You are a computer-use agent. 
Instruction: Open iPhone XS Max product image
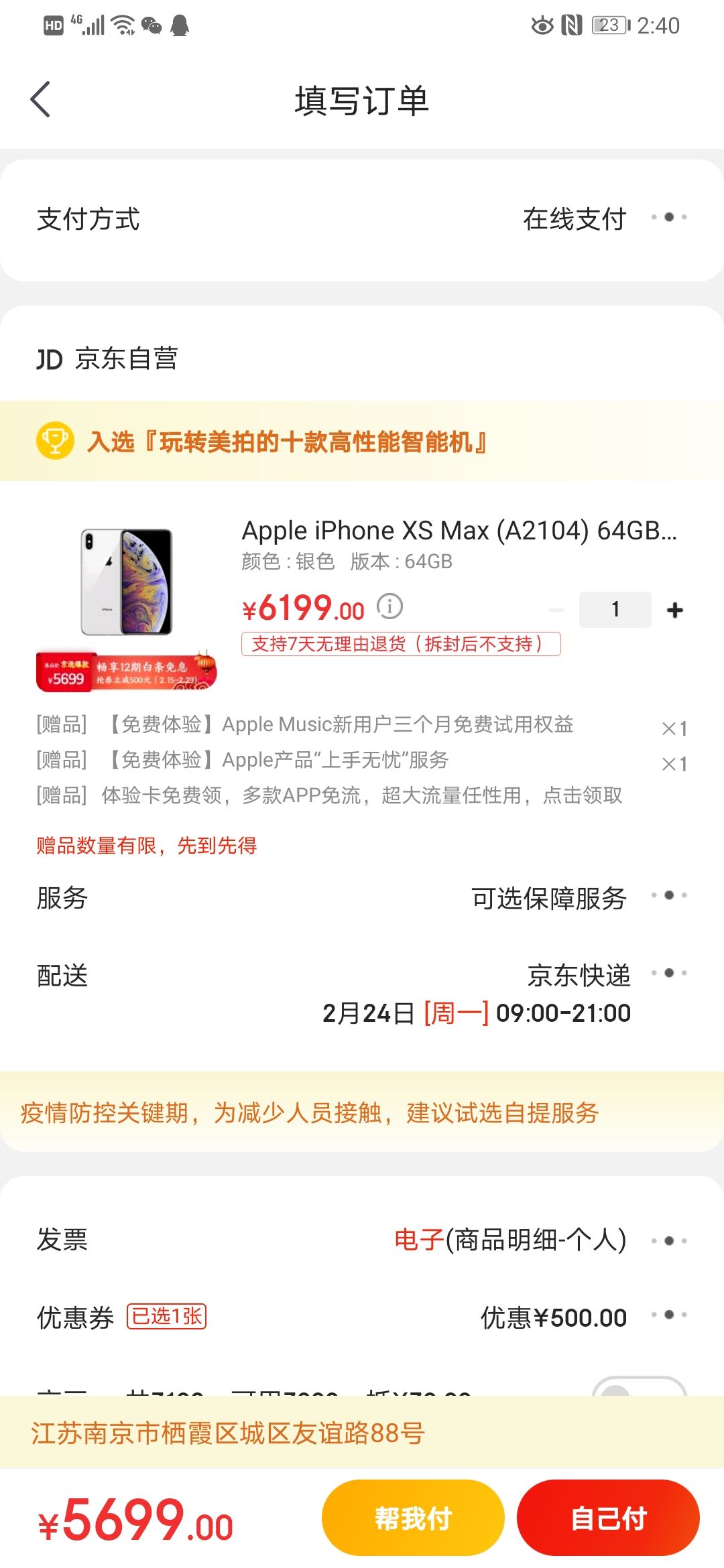pos(127,582)
